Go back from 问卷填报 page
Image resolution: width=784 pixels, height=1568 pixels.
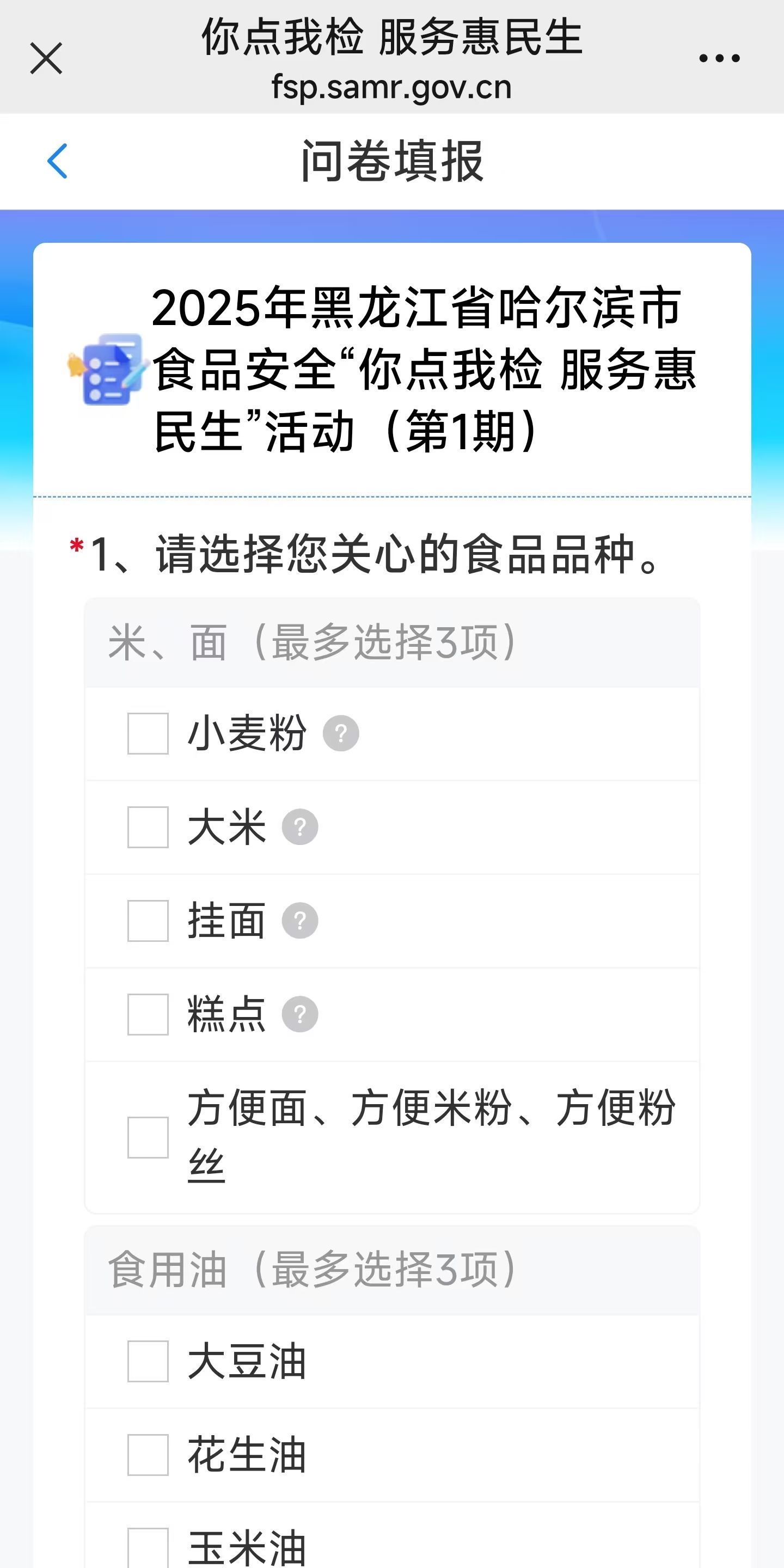57,161
